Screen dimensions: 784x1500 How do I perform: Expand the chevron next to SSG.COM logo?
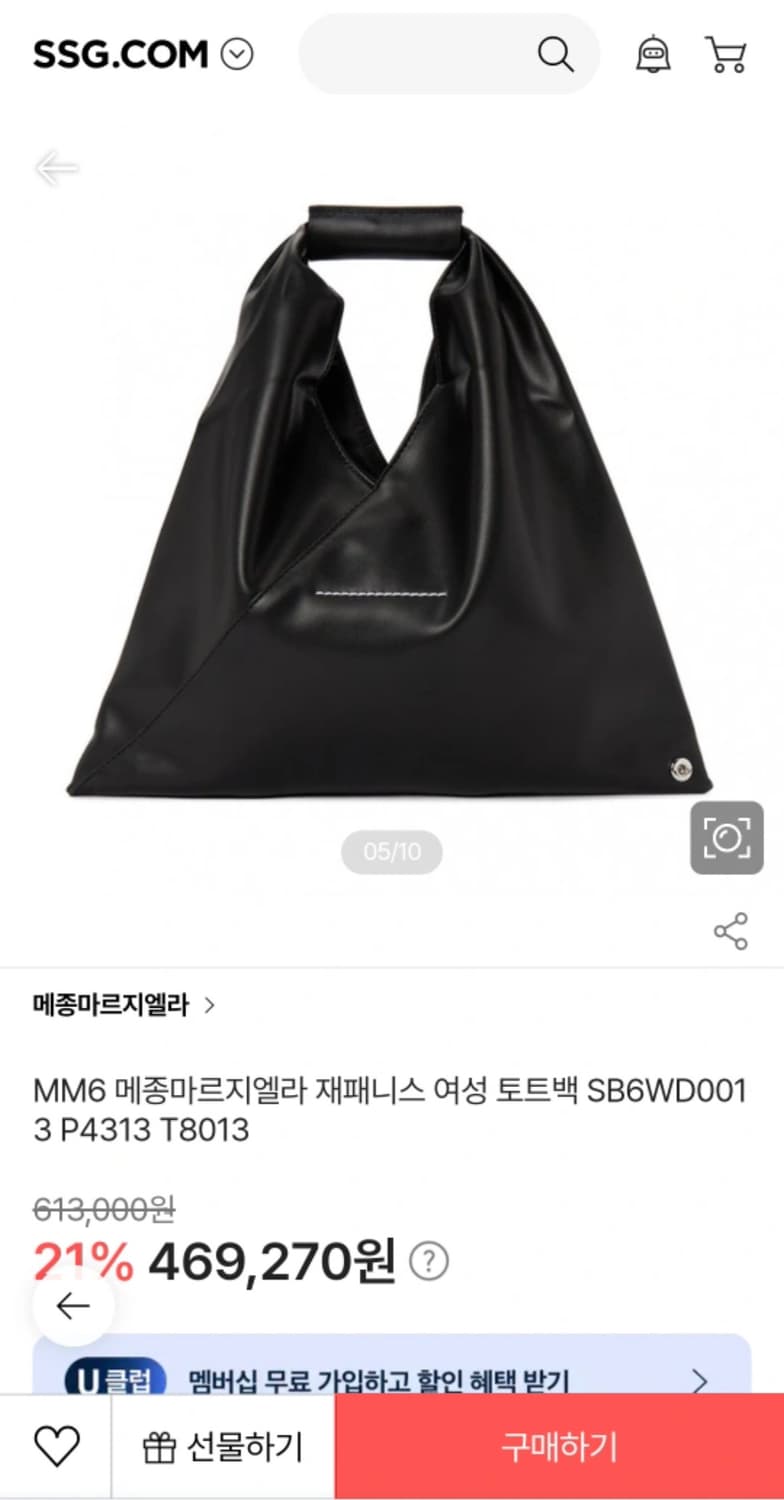237,55
